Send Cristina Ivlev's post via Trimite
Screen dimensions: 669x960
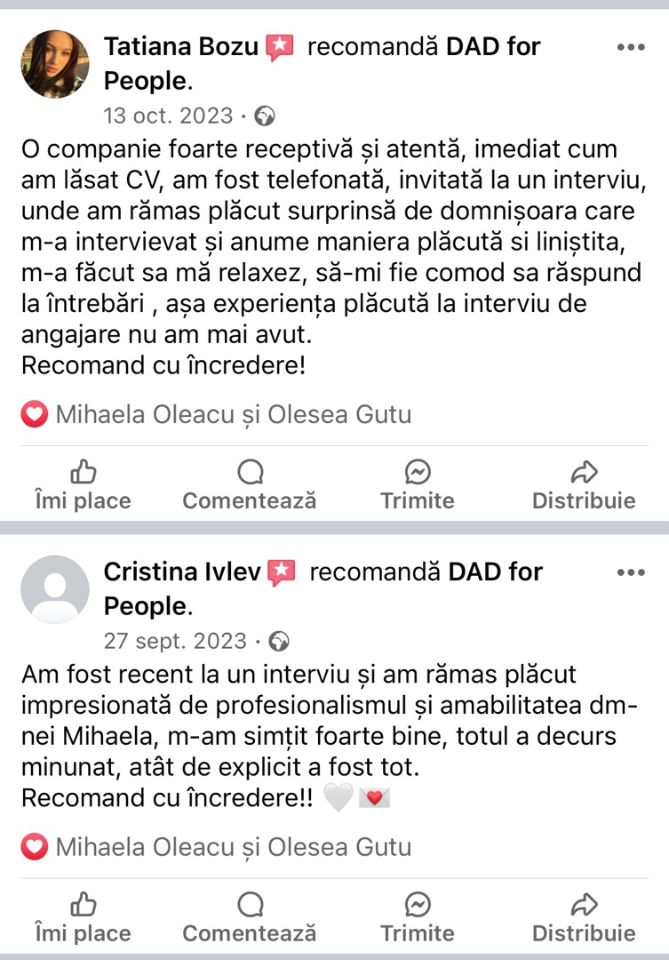417,918
